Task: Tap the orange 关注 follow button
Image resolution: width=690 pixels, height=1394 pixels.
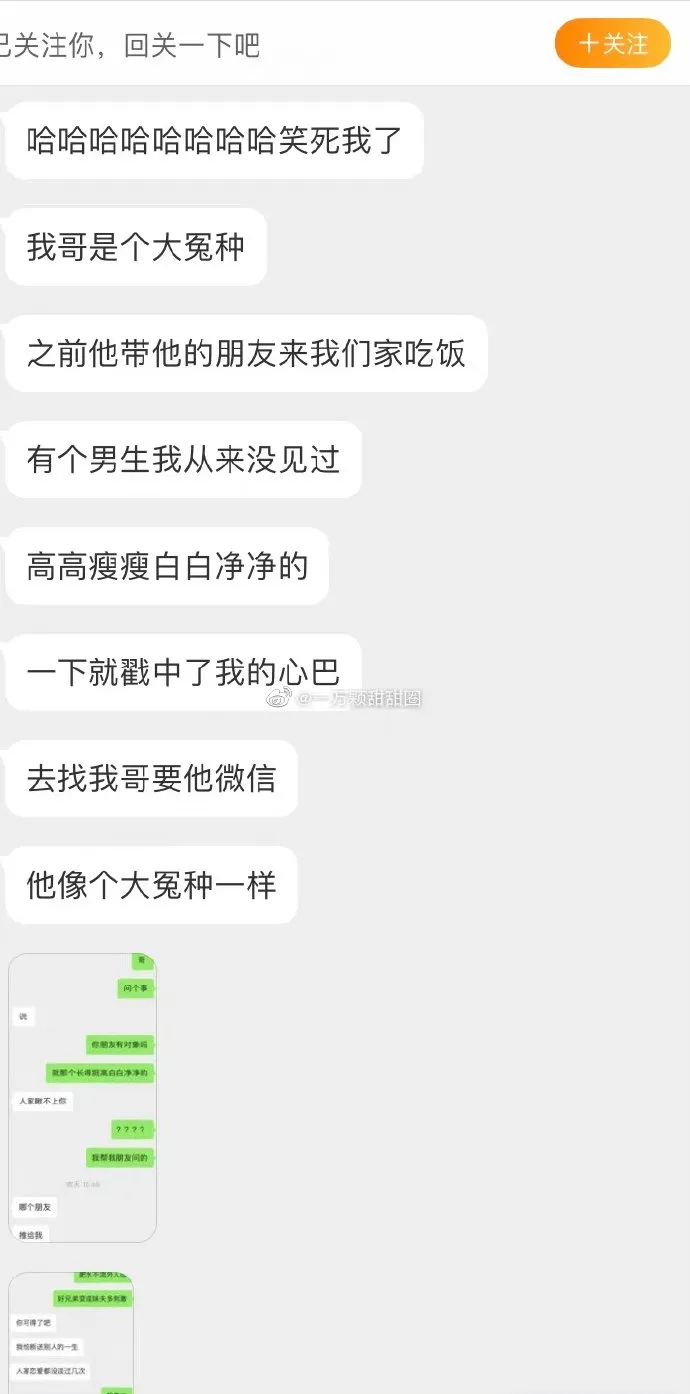Action: [612, 43]
